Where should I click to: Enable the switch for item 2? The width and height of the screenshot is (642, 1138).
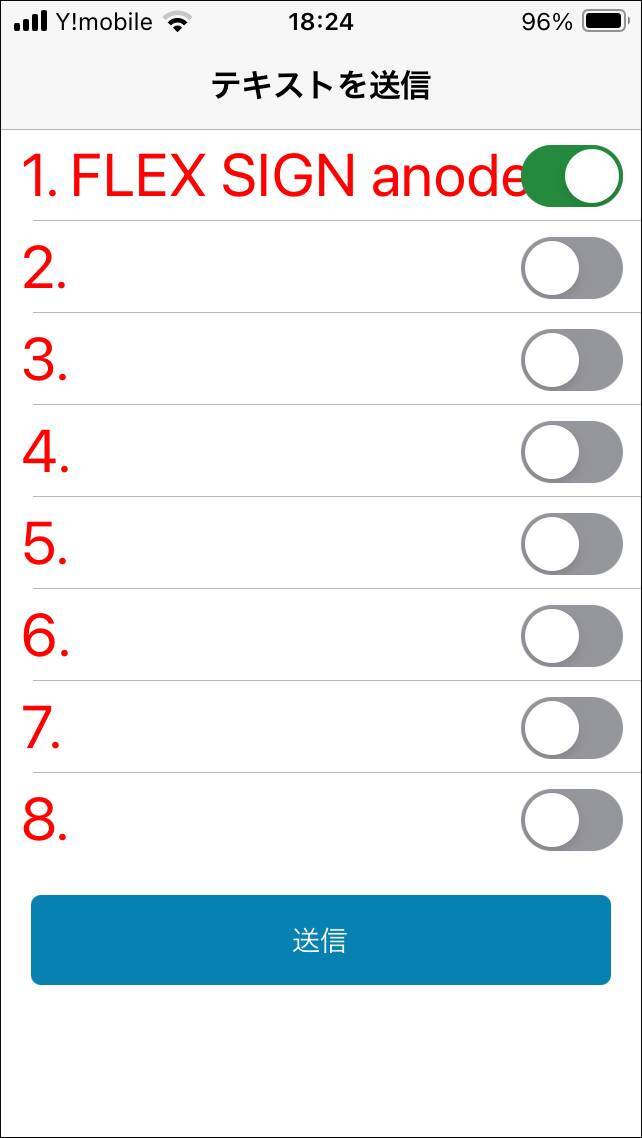pos(572,268)
